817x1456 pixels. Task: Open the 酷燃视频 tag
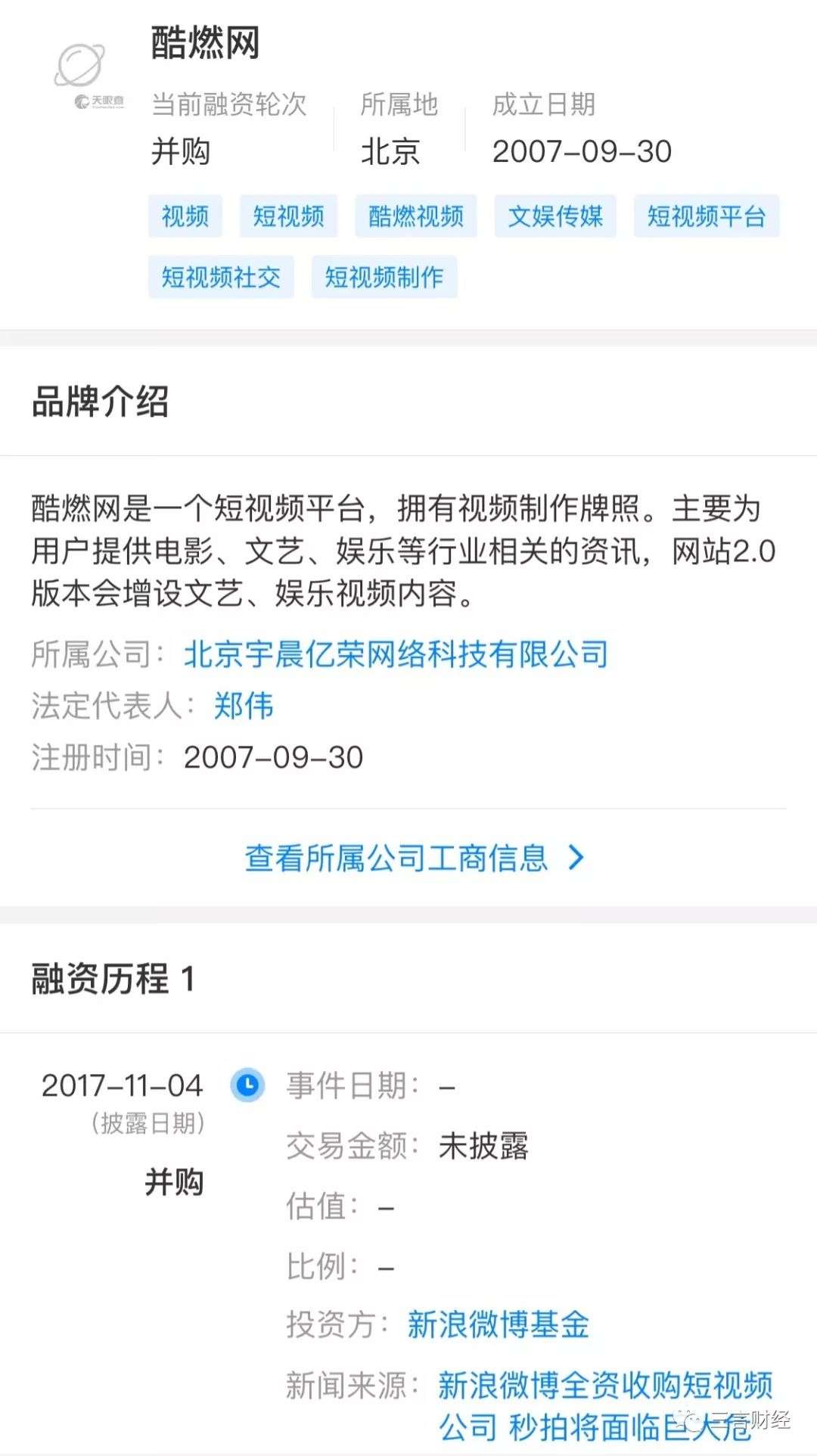416,216
